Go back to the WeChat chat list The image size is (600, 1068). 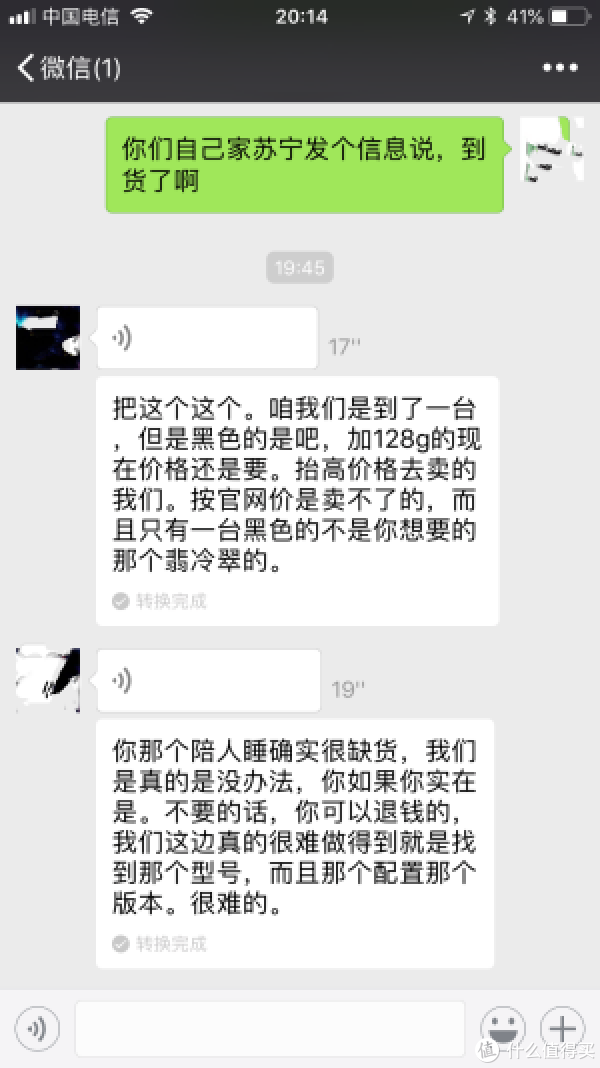pyautogui.click(x=68, y=68)
